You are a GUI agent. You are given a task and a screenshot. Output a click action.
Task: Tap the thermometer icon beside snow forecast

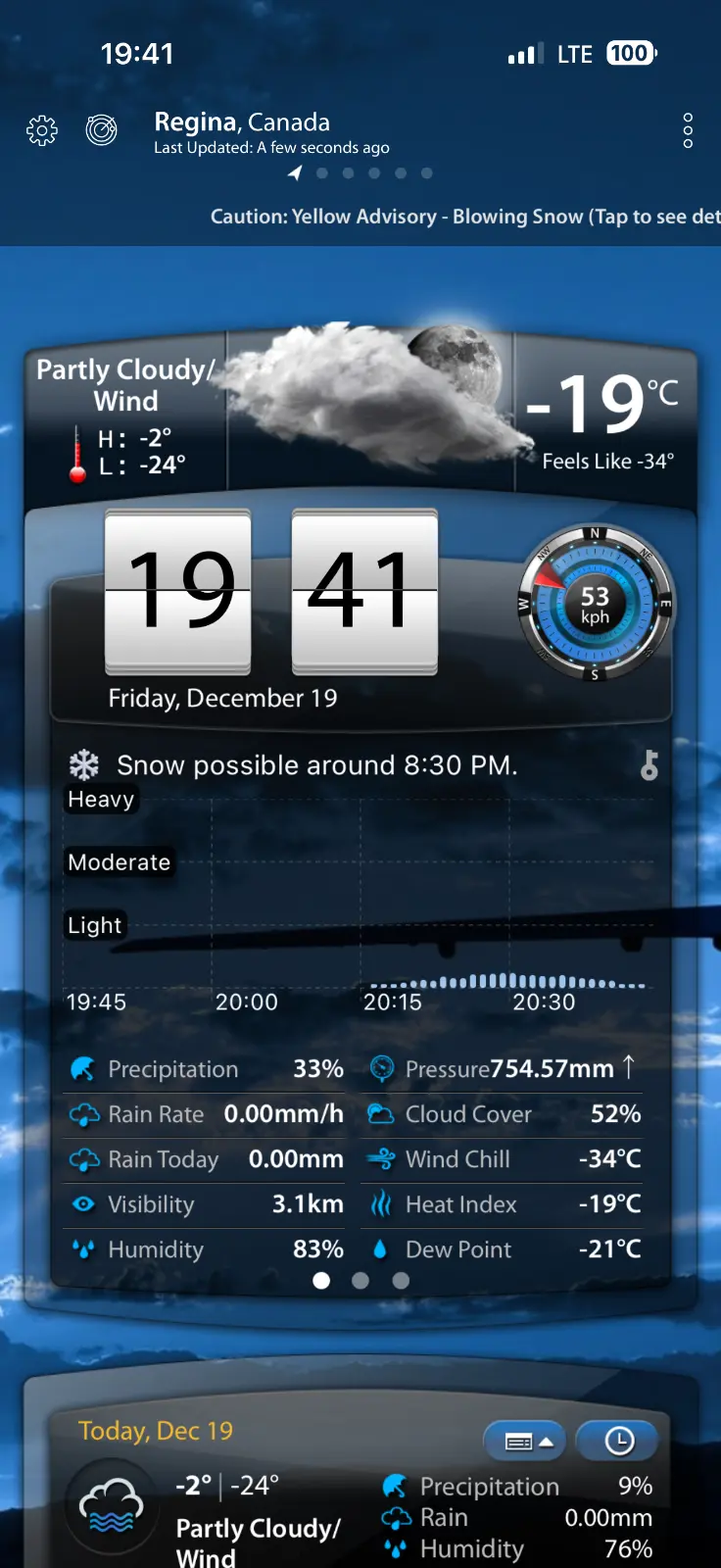click(649, 764)
